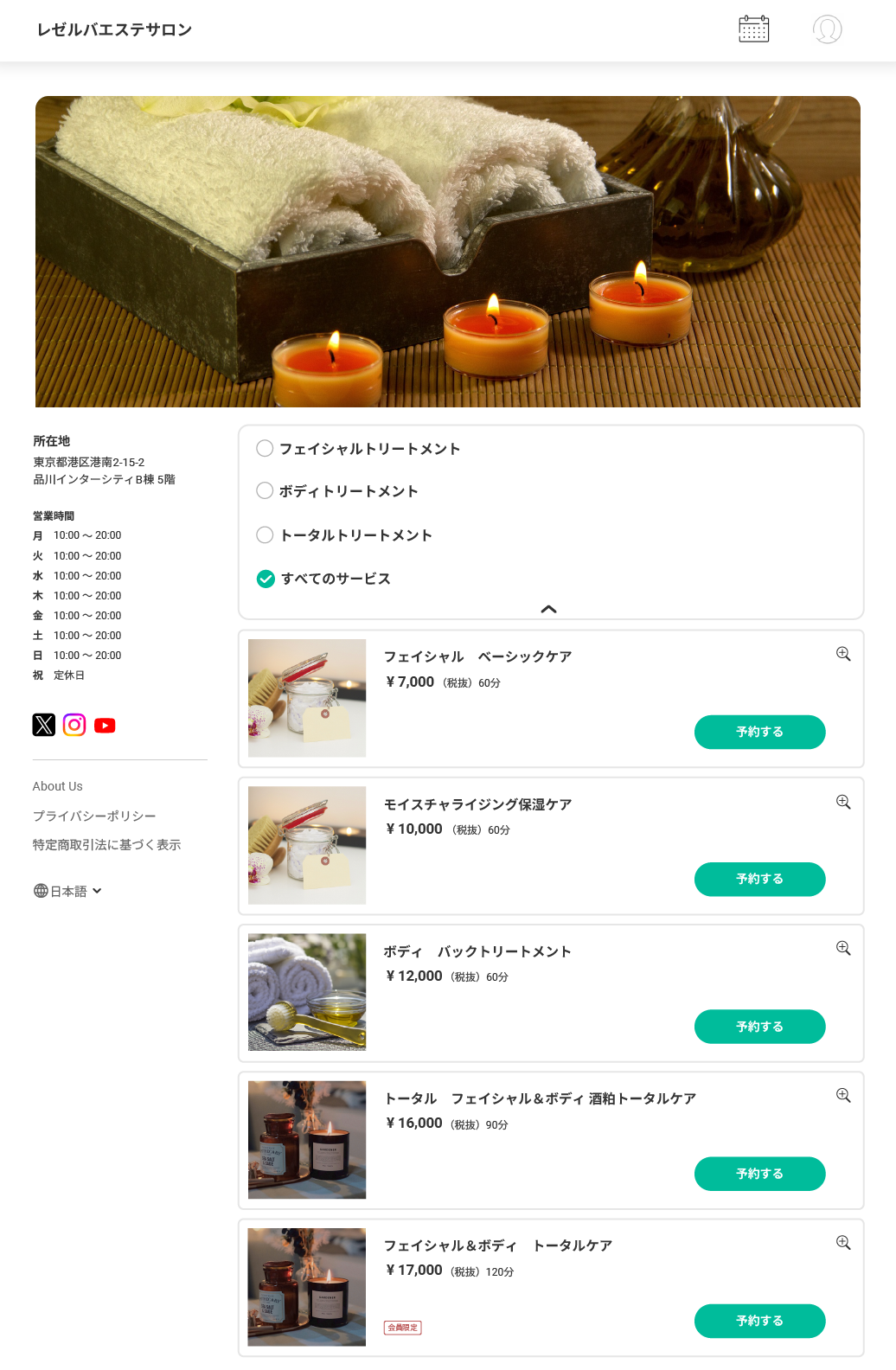Open the calendar icon in header

click(753, 29)
